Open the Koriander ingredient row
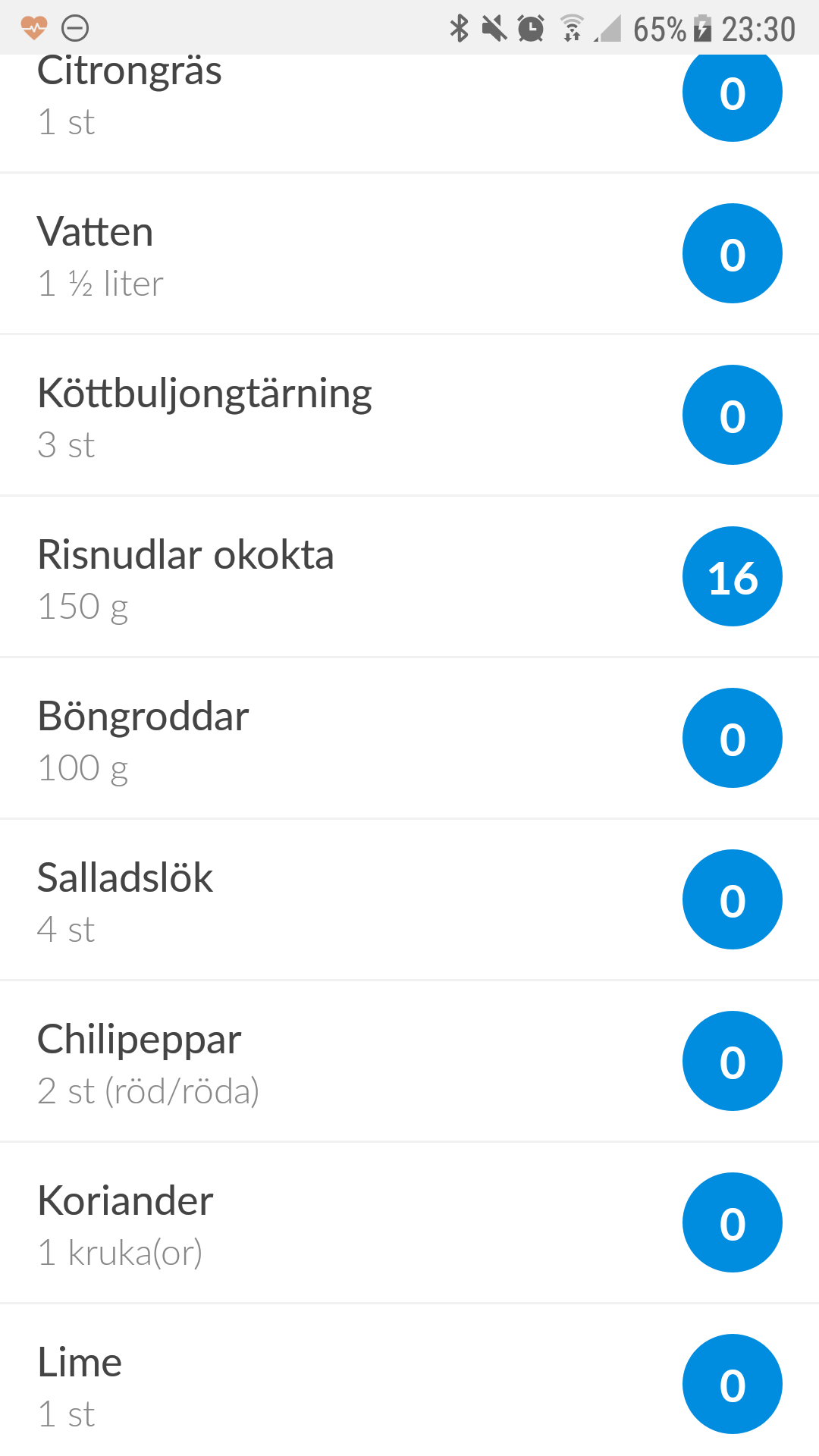Image resolution: width=819 pixels, height=1456 pixels. pyautogui.click(x=409, y=1222)
